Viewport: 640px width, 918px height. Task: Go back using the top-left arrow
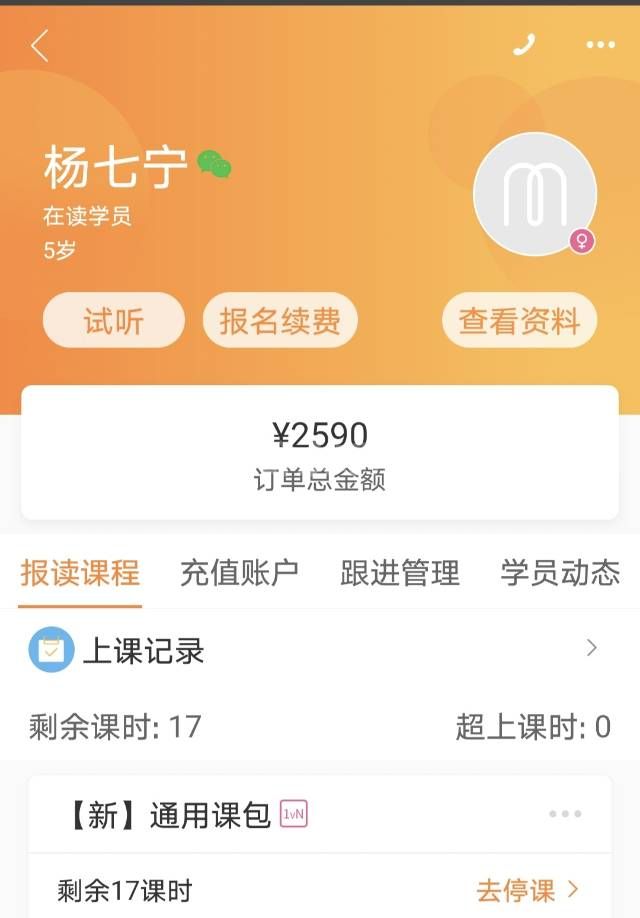40,46
